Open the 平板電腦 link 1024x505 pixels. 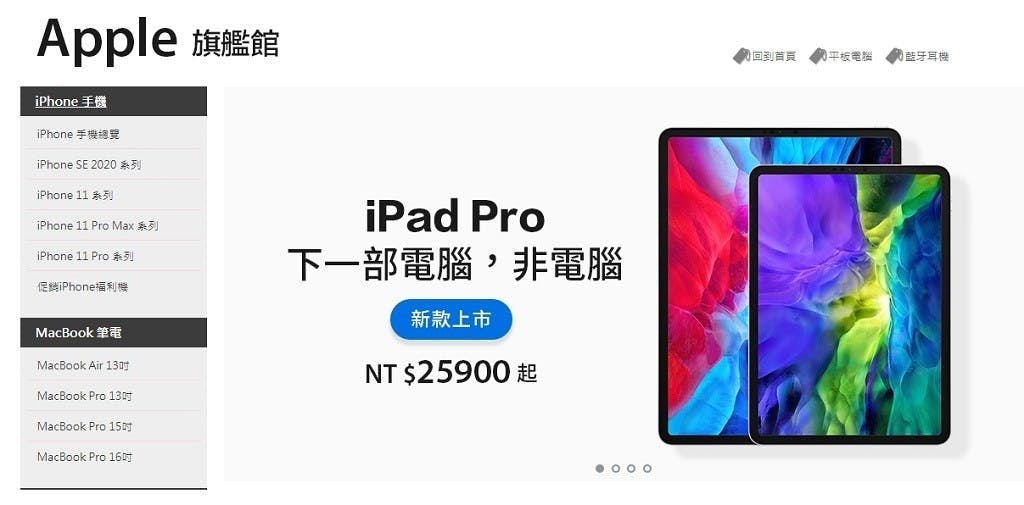pyautogui.click(x=849, y=56)
